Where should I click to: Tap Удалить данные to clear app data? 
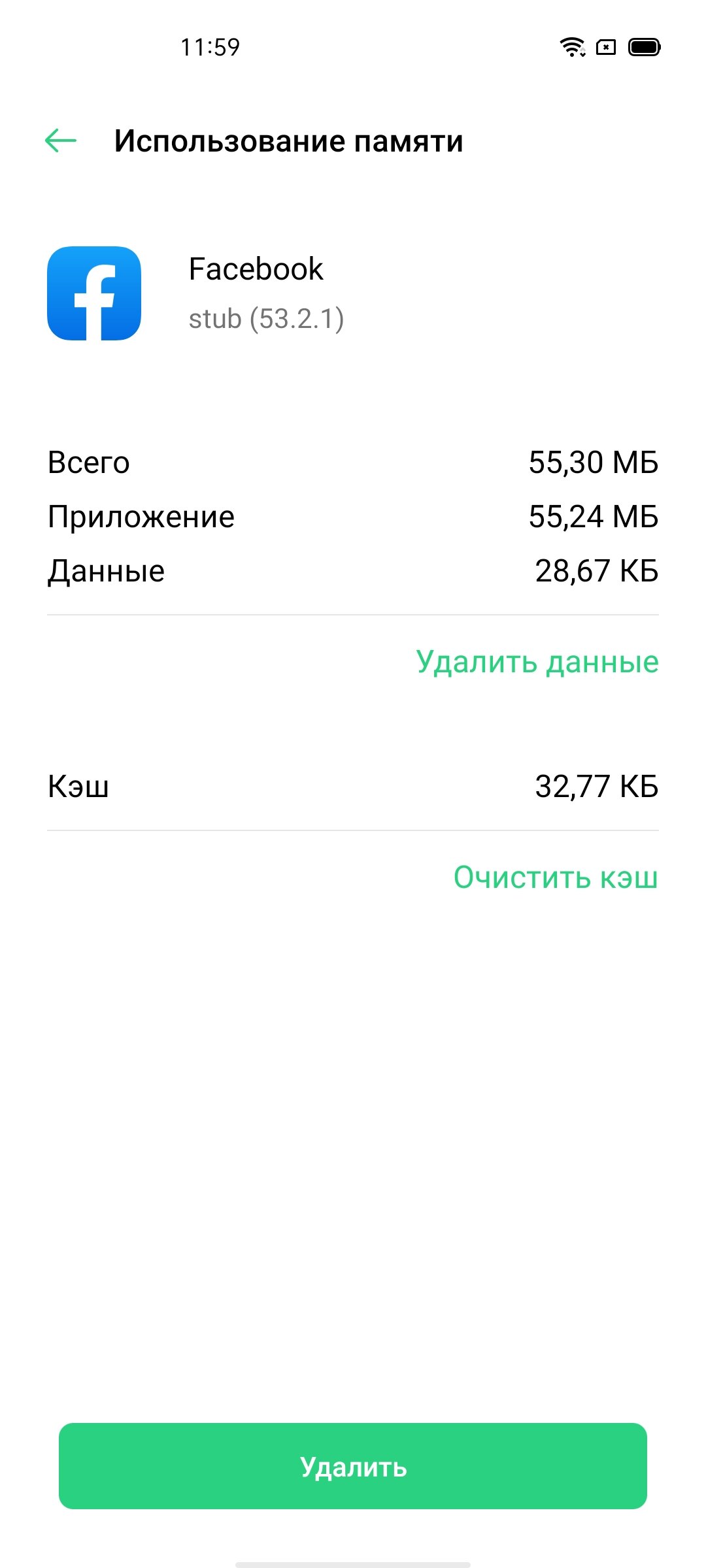(x=537, y=662)
